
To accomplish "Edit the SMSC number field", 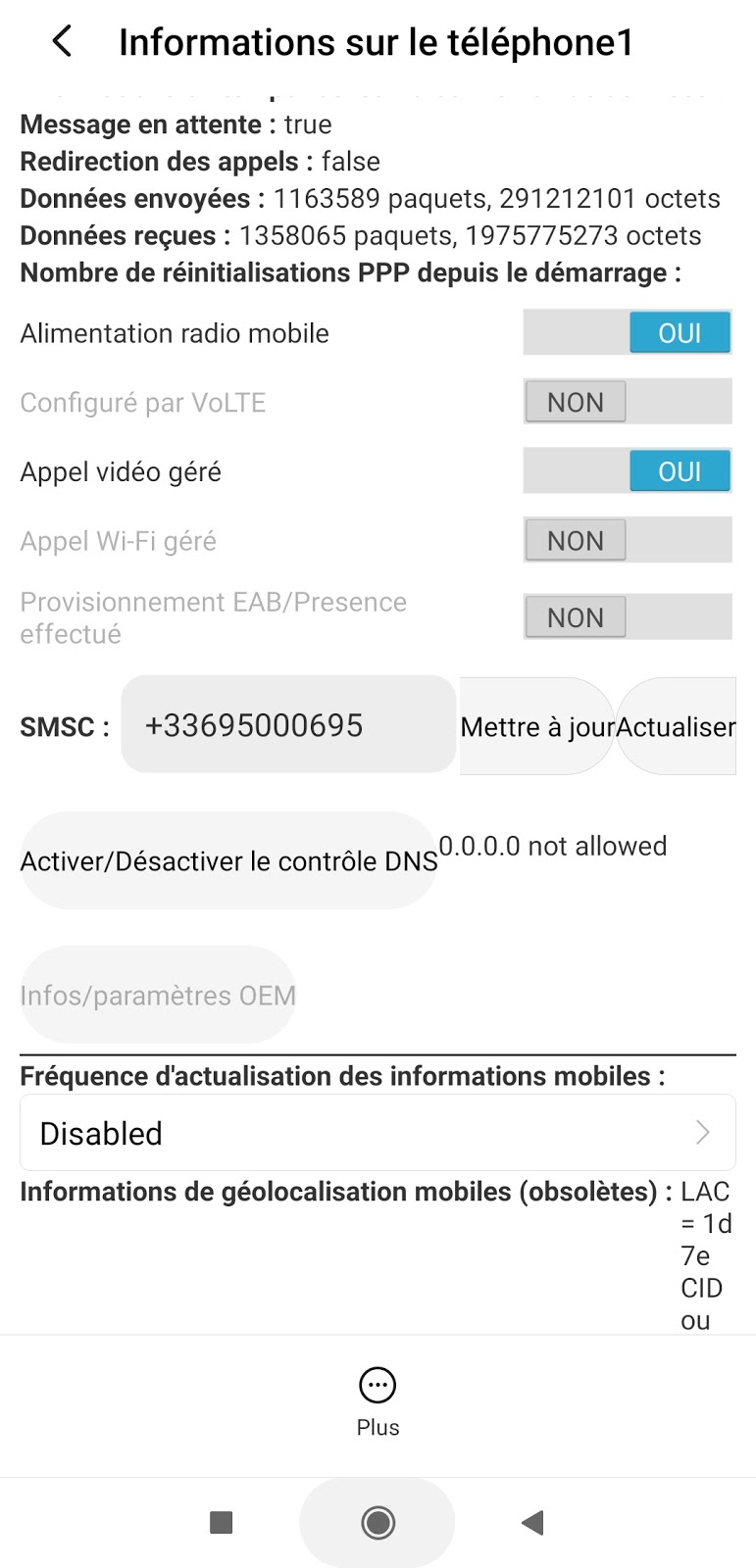I will (x=288, y=725).
